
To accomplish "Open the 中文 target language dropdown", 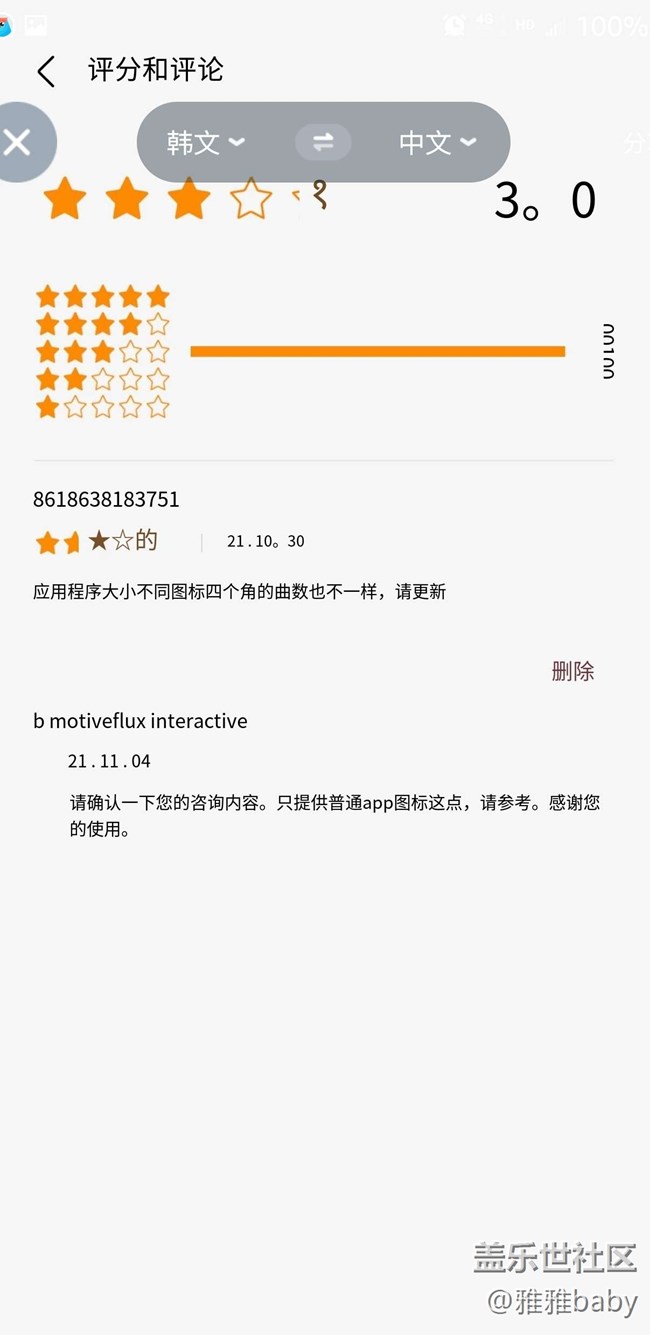I will click(438, 142).
